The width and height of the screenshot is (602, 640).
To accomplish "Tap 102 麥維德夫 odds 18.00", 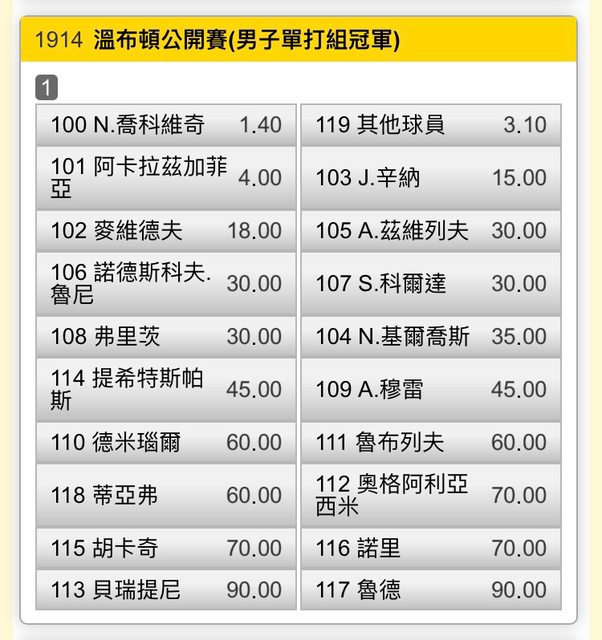I will 166,231.
